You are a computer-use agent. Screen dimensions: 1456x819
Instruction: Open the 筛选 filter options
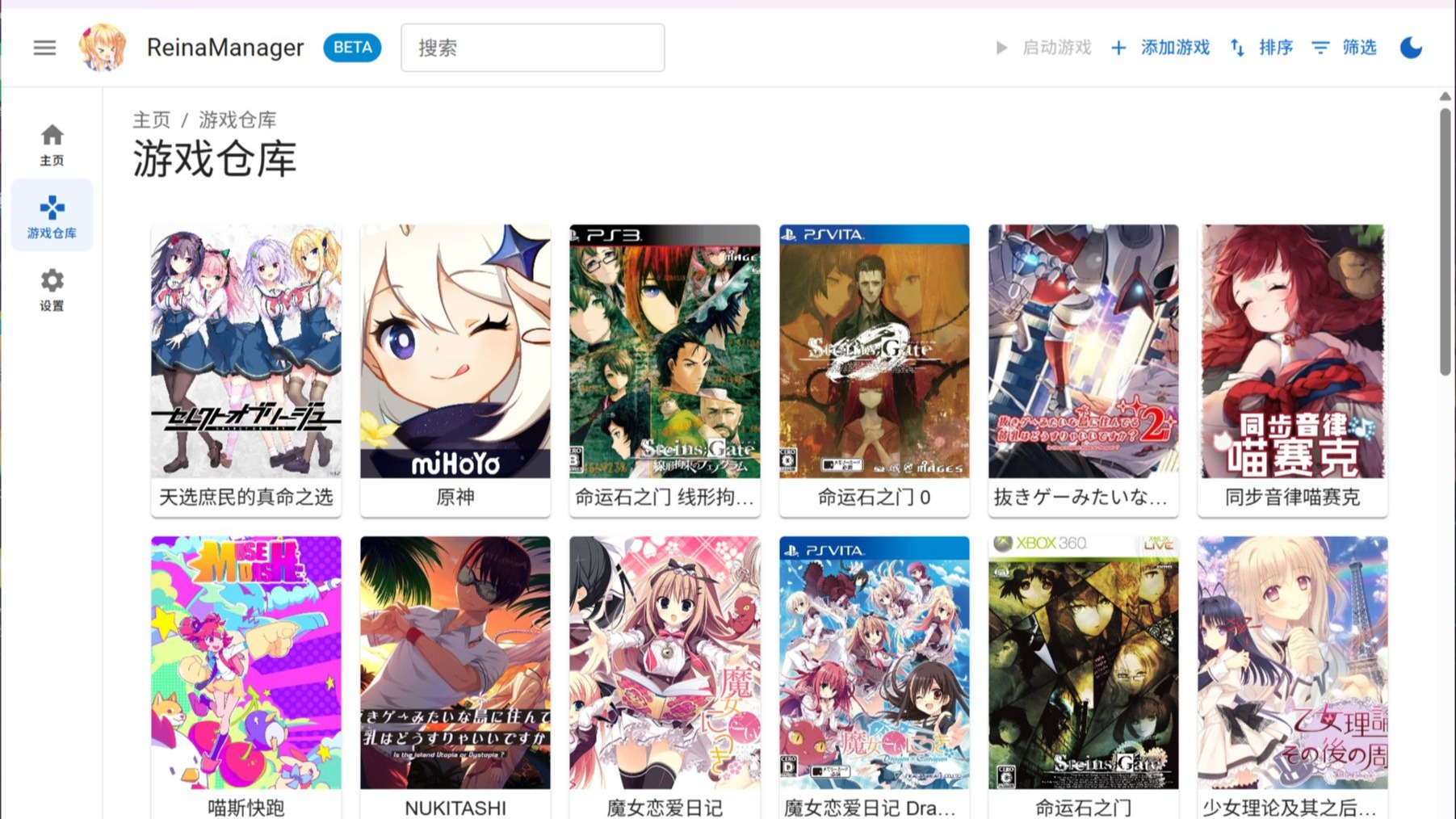click(x=1344, y=48)
